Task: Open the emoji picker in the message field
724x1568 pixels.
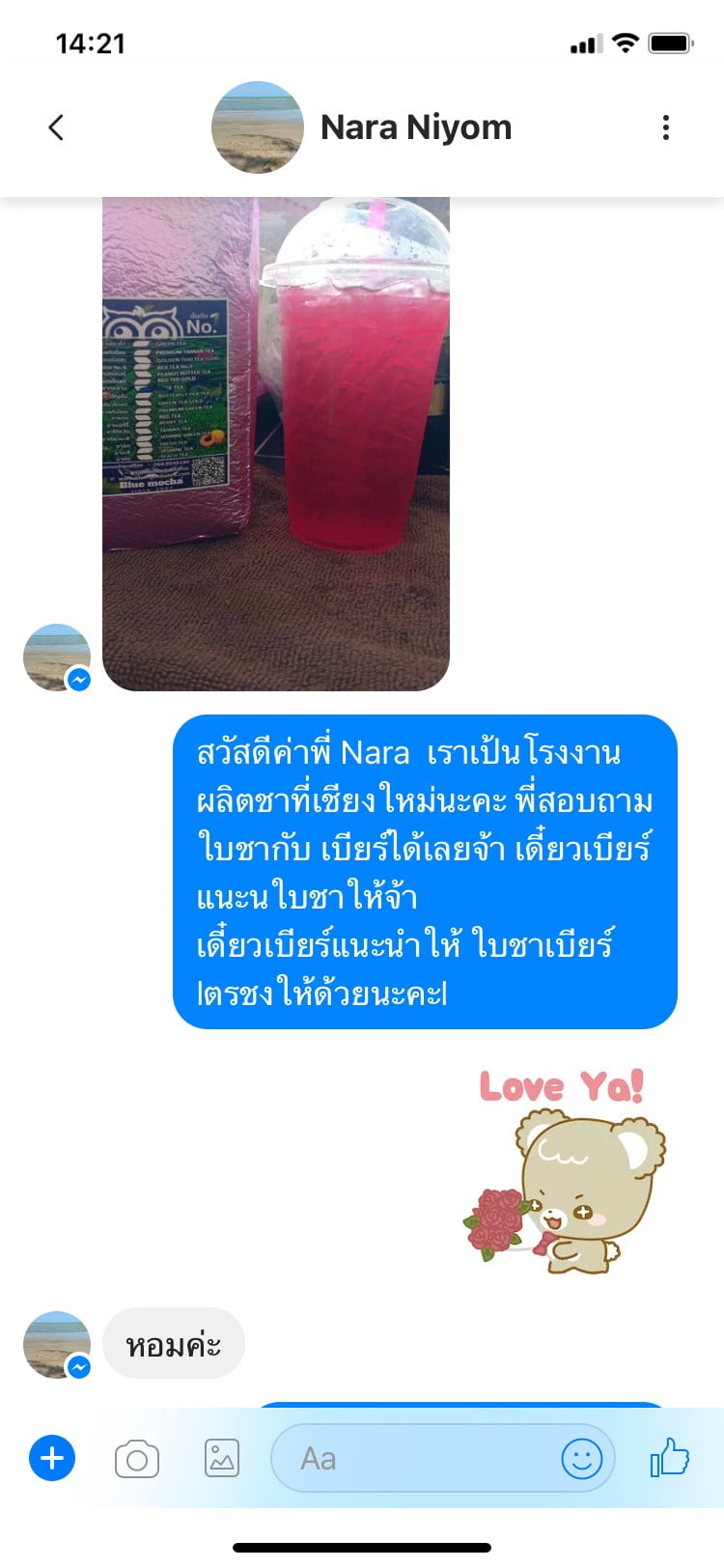Action: click(x=582, y=1458)
